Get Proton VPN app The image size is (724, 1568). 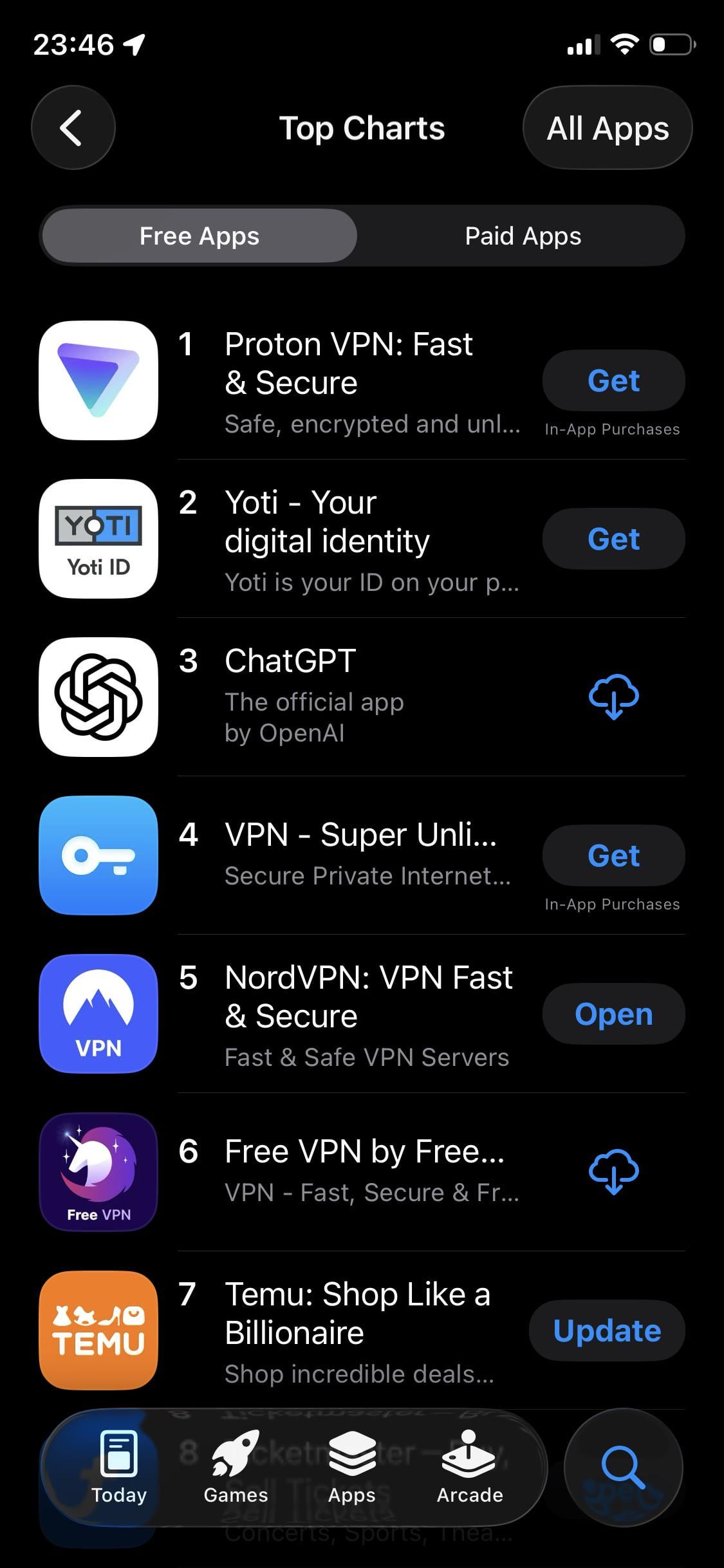[x=613, y=380]
